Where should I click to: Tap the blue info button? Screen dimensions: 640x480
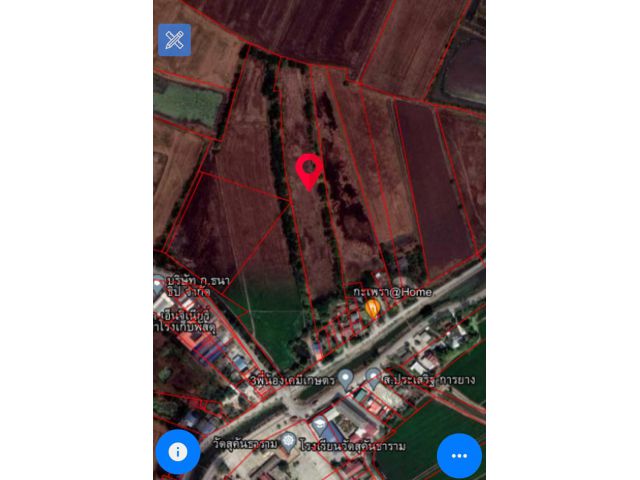178,452
